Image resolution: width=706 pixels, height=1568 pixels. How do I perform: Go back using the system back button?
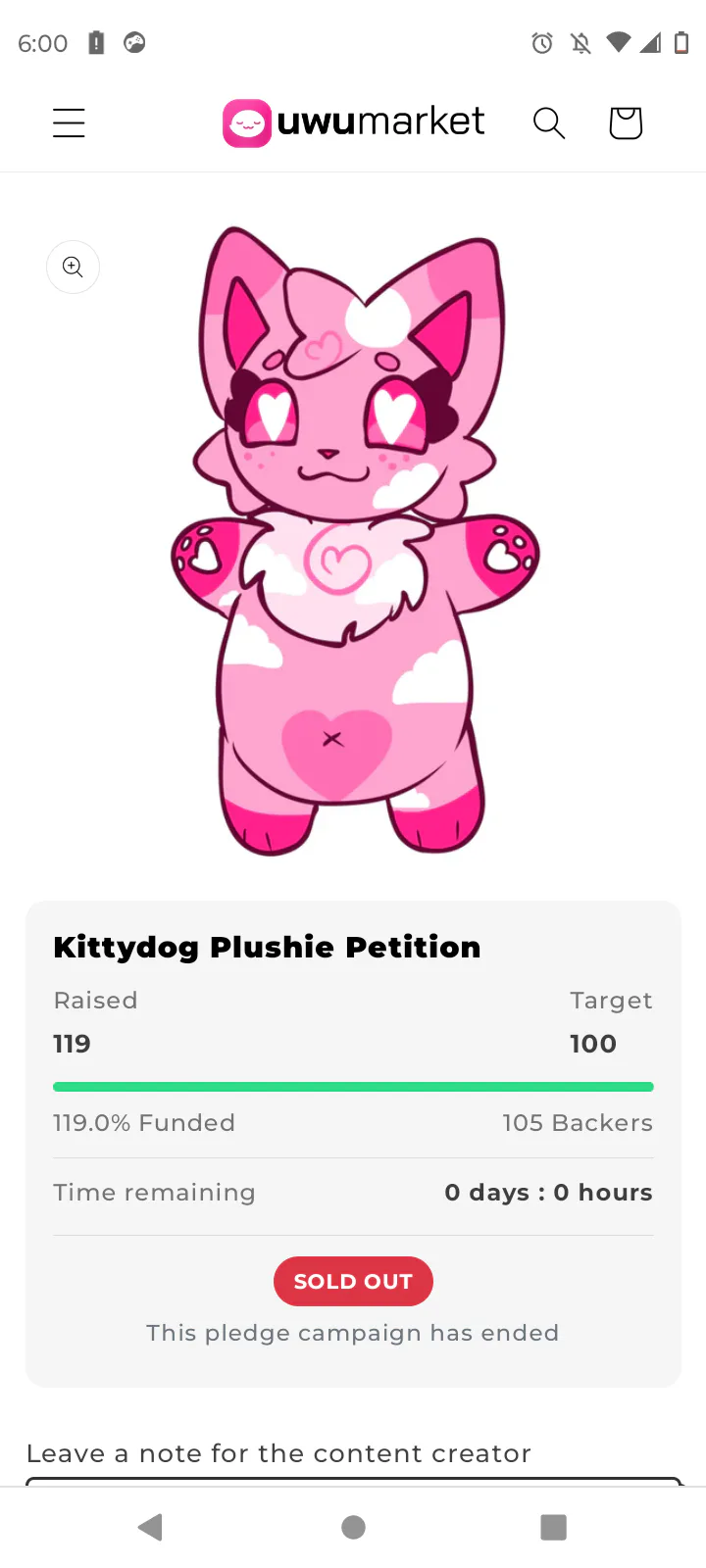click(x=150, y=1527)
